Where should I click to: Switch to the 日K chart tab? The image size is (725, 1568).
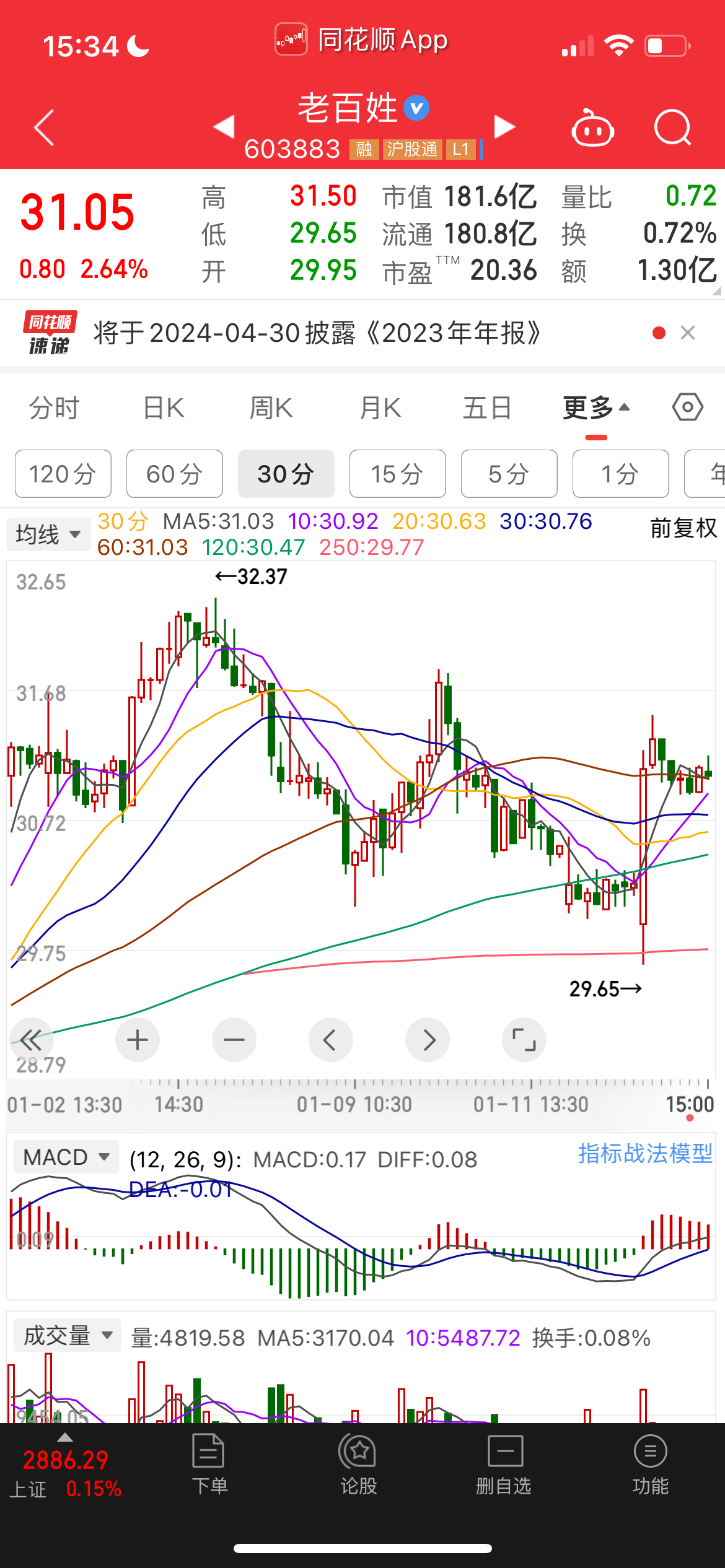point(164,408)
